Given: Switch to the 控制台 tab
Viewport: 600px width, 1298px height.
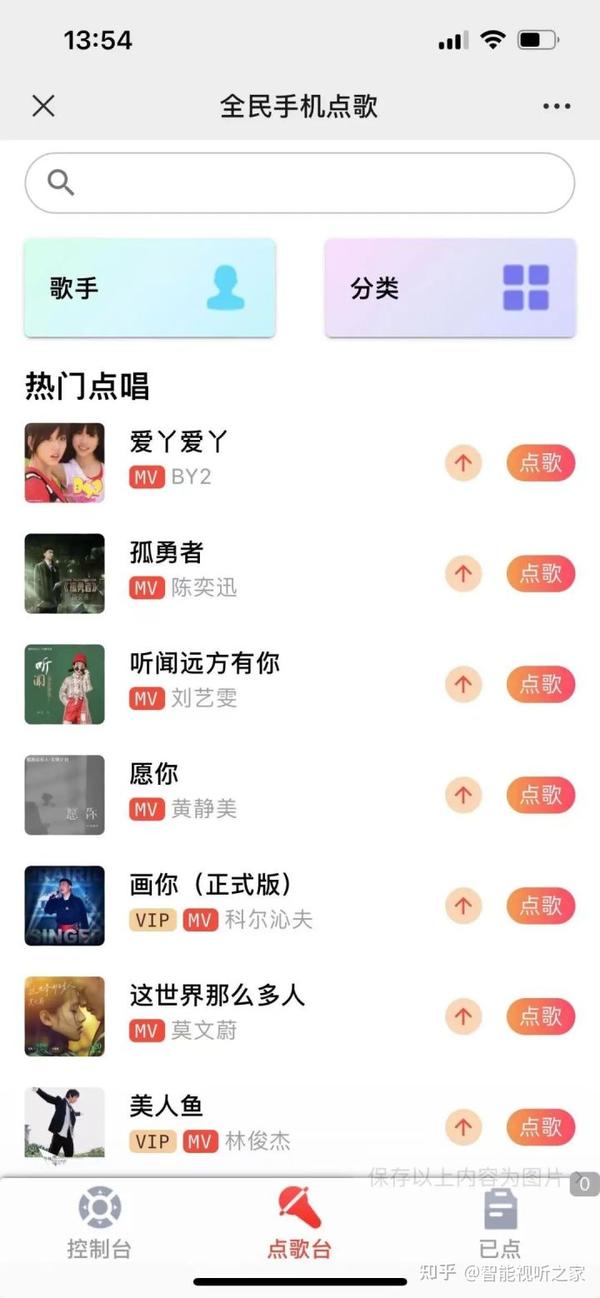Looking at the screenshot, I should pos(99,1223).
